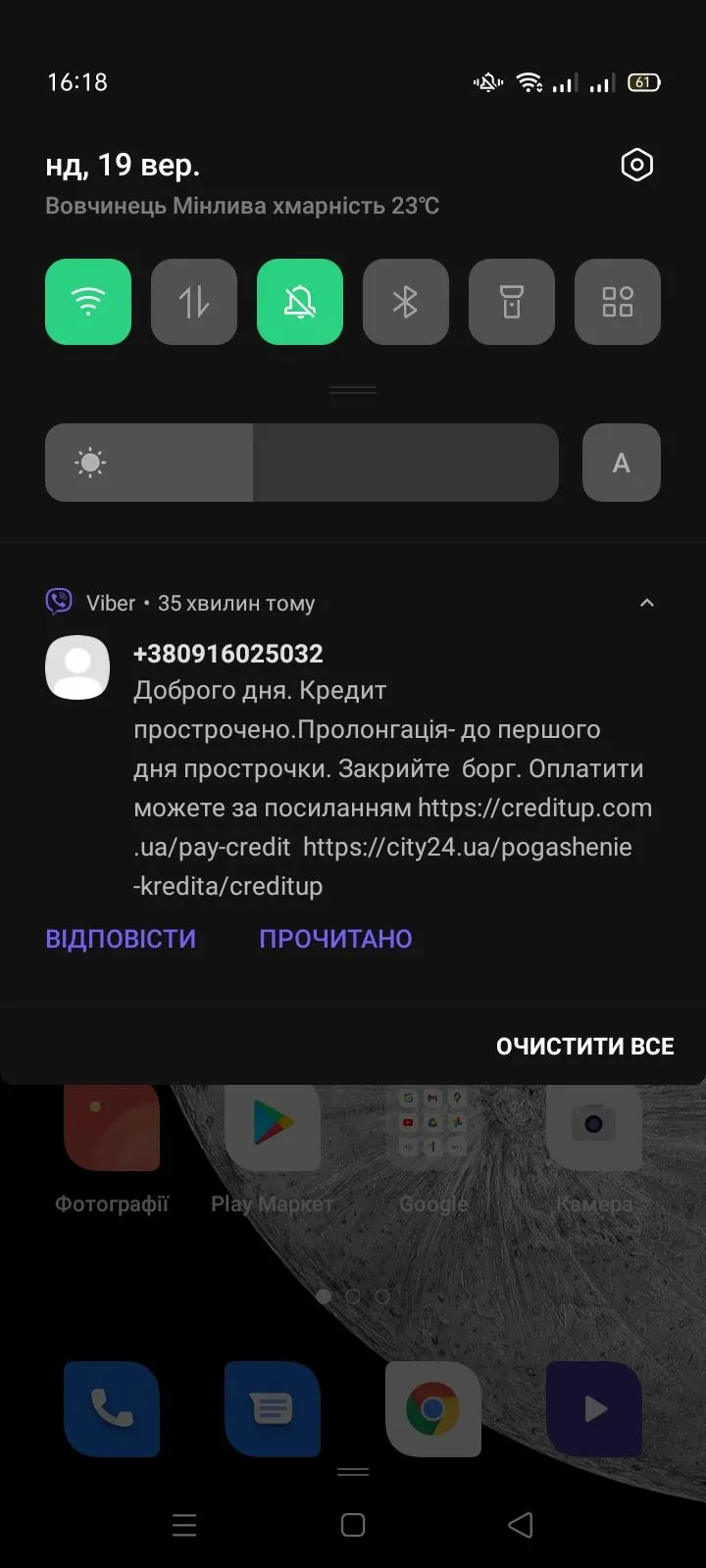Viewport: 706px width, 1568px height.
Task: Launch the Play Market app
Action: tap(272, 1127)
